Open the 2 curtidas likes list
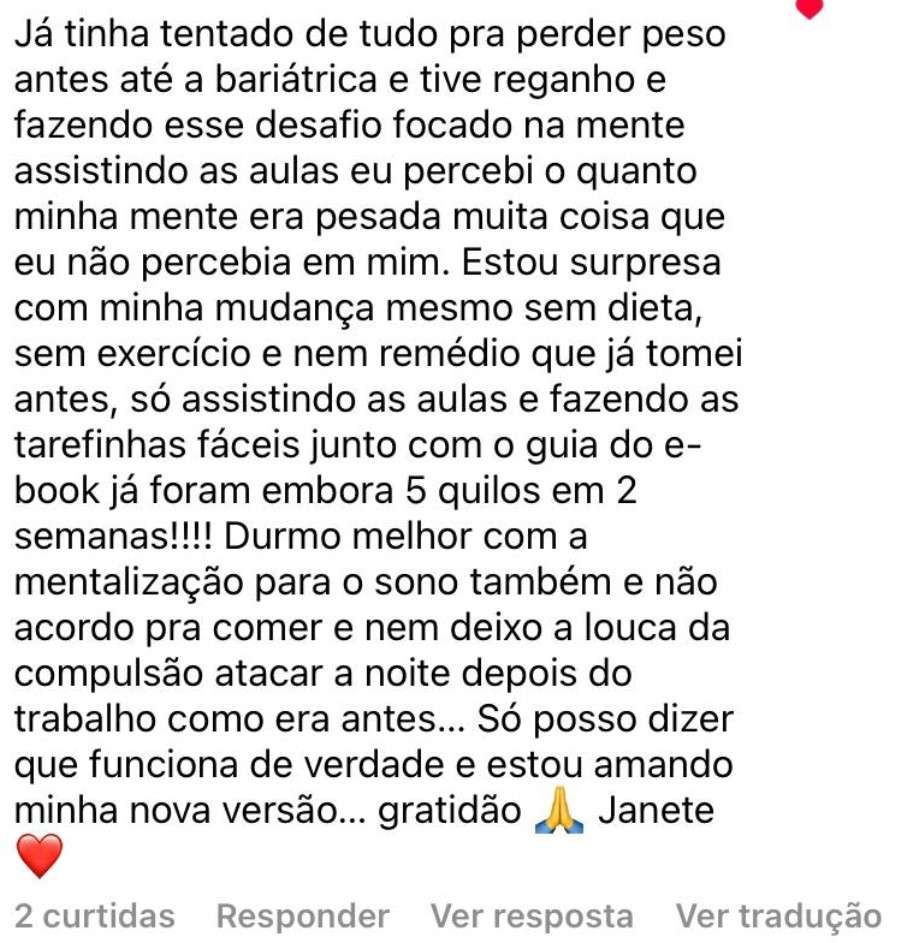This screenshot has width=911, height=943. pos(96,915)
